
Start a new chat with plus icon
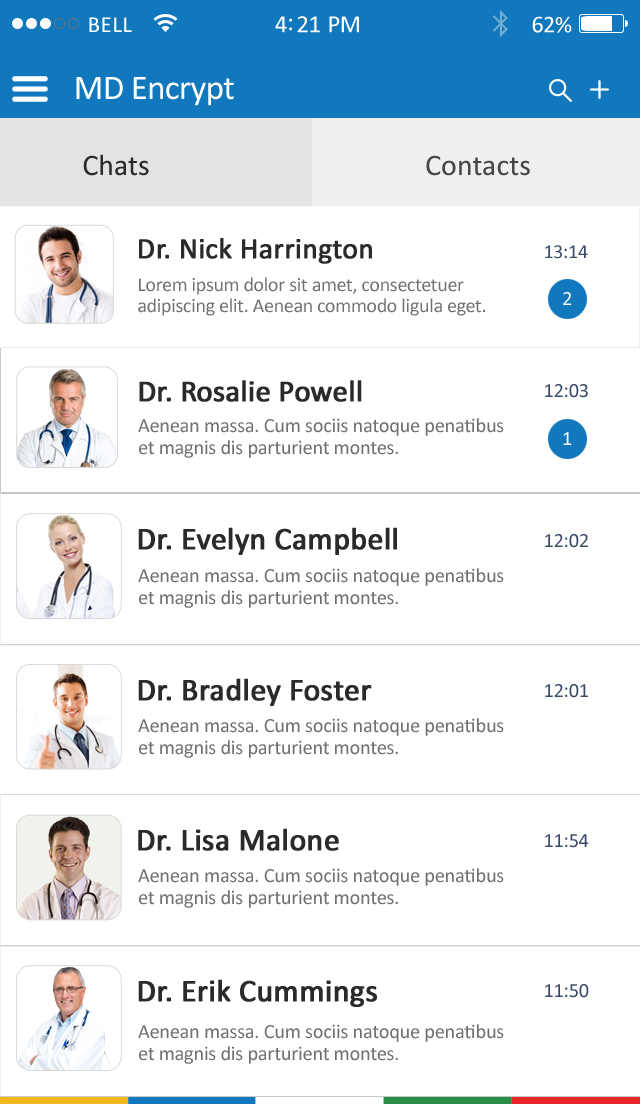pos(599,90)
